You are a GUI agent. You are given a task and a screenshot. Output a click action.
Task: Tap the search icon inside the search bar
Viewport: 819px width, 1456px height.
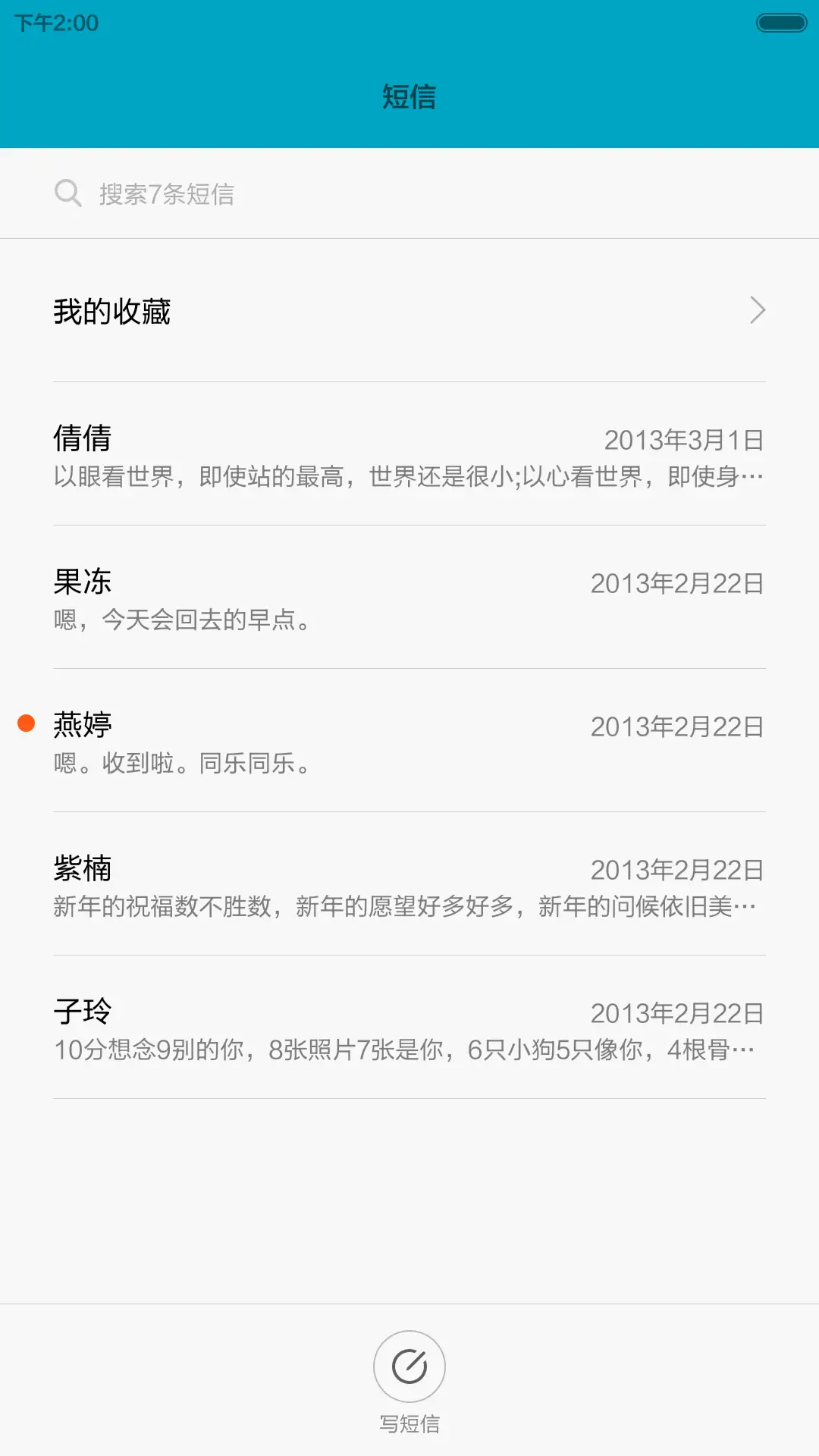click(x=69, y=193)
